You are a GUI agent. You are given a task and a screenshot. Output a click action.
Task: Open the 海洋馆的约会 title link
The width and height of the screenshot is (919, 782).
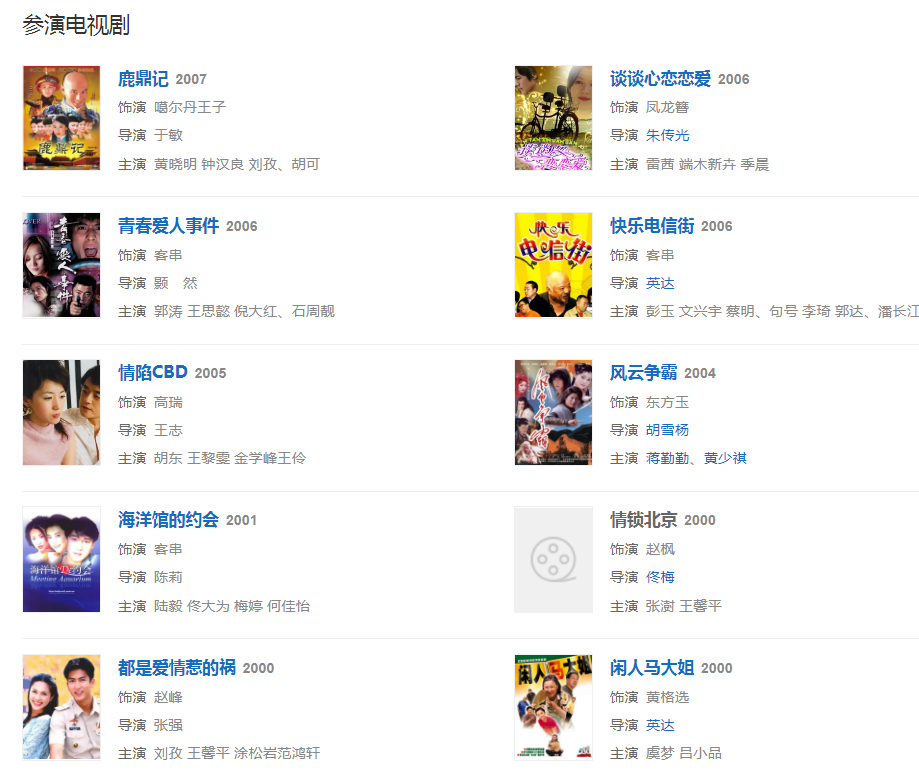point(168,520)
